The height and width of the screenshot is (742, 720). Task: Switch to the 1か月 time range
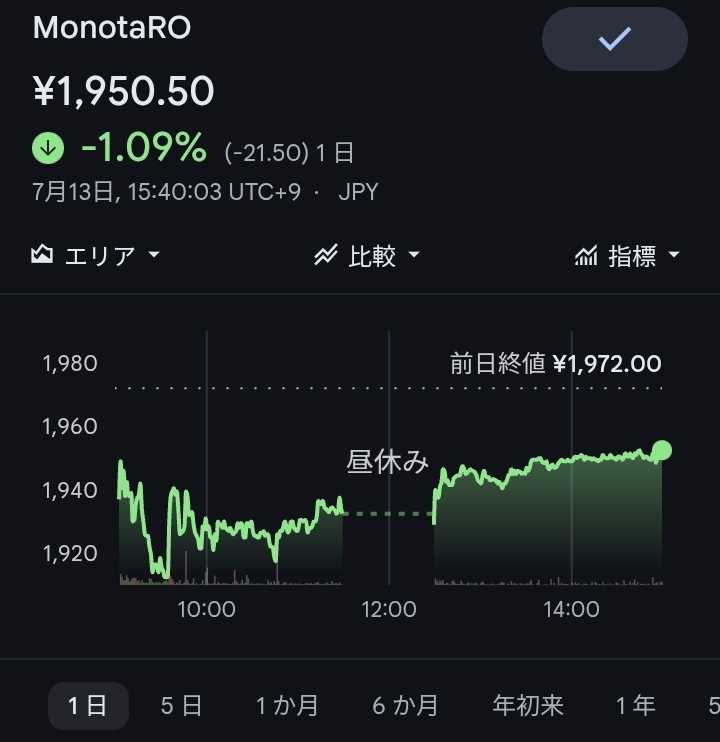(x=287, y=706)
